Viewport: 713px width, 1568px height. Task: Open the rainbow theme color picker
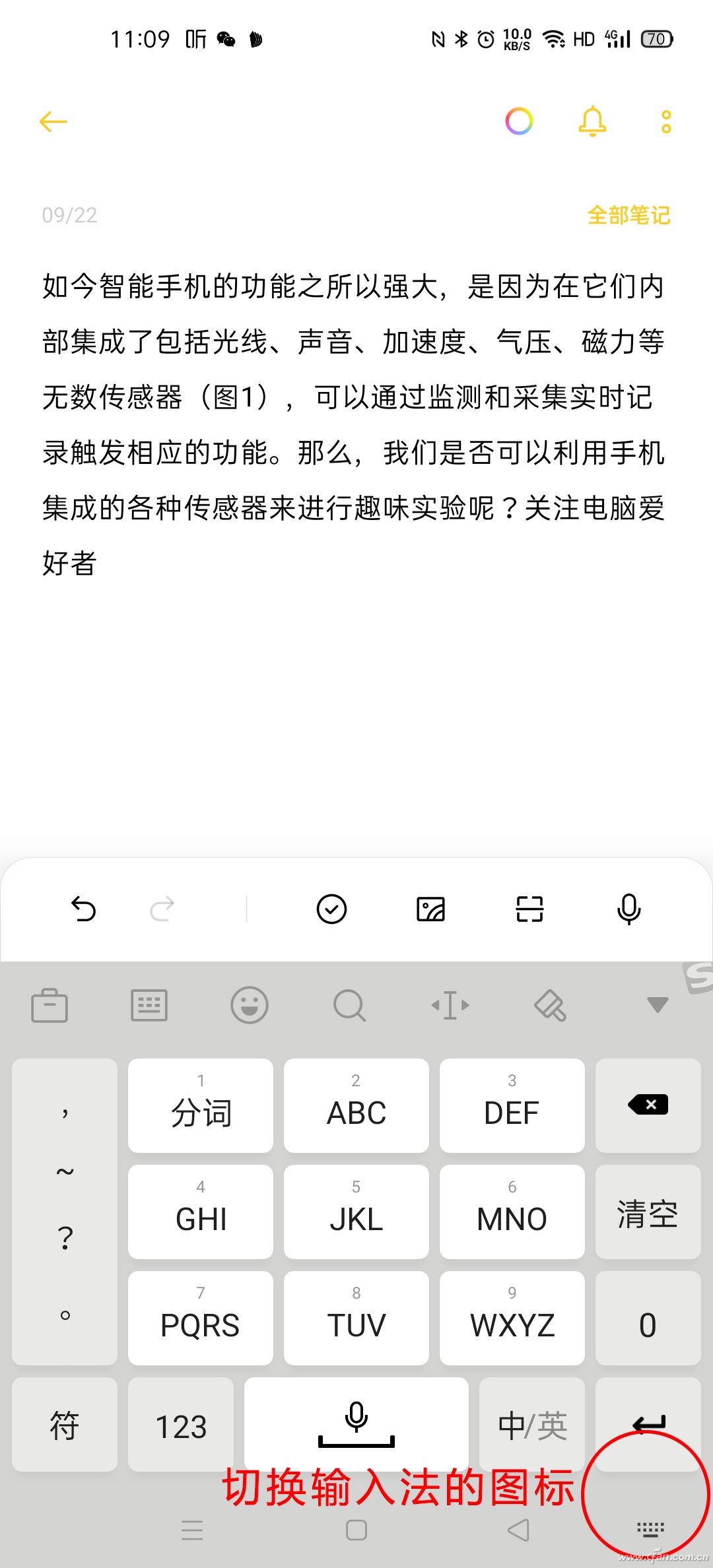click(520, 121)
